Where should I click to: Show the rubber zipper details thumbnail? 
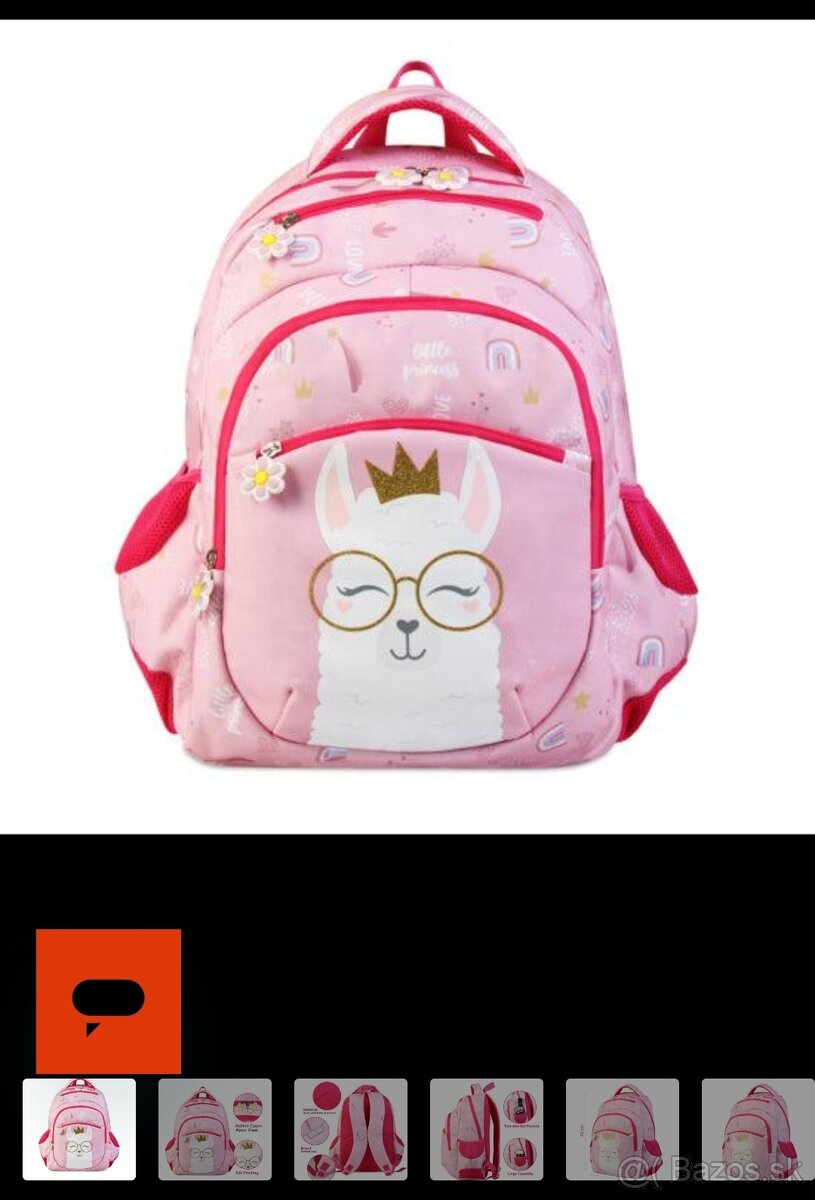[215, 1129]
